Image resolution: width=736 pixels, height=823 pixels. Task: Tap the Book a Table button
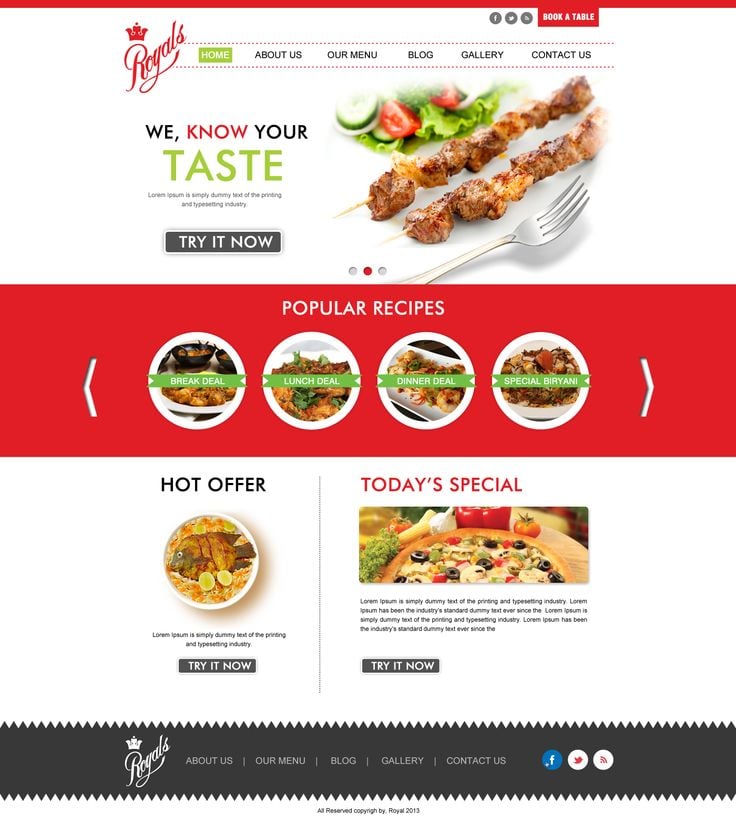(x=568, y=17)
